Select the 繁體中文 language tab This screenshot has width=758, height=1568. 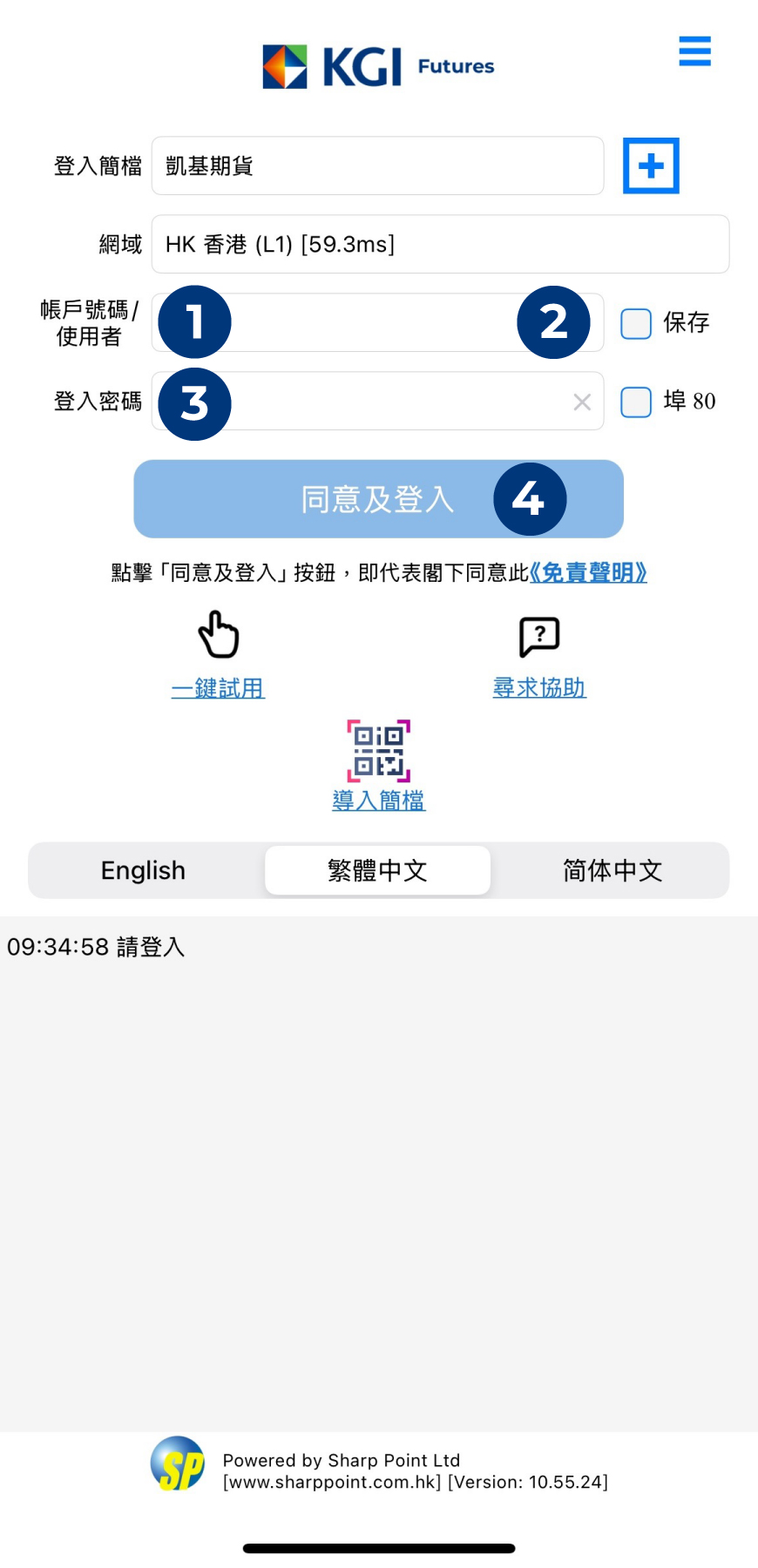point(377,870)
